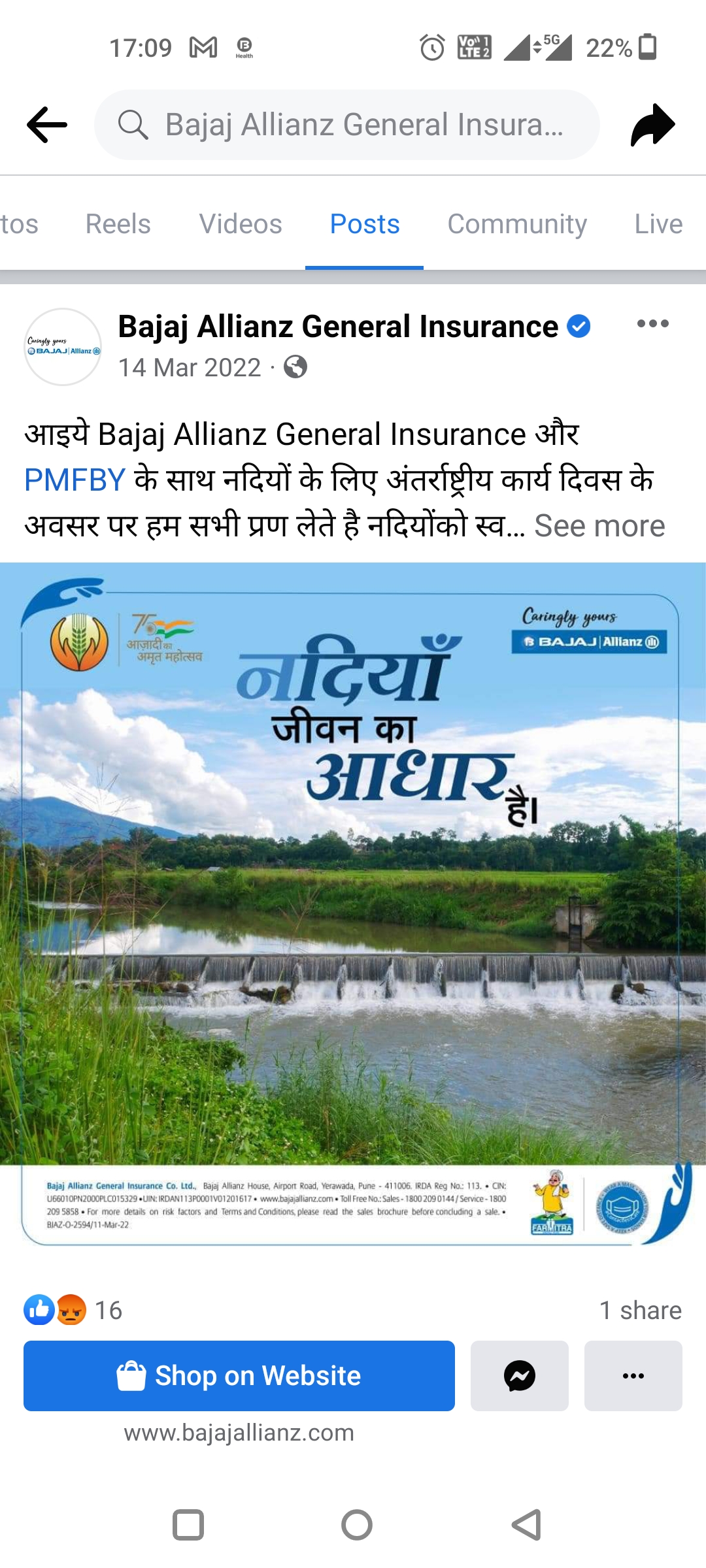Go back using the top-left arrow

pyautogui.click(x=47, y=124)
